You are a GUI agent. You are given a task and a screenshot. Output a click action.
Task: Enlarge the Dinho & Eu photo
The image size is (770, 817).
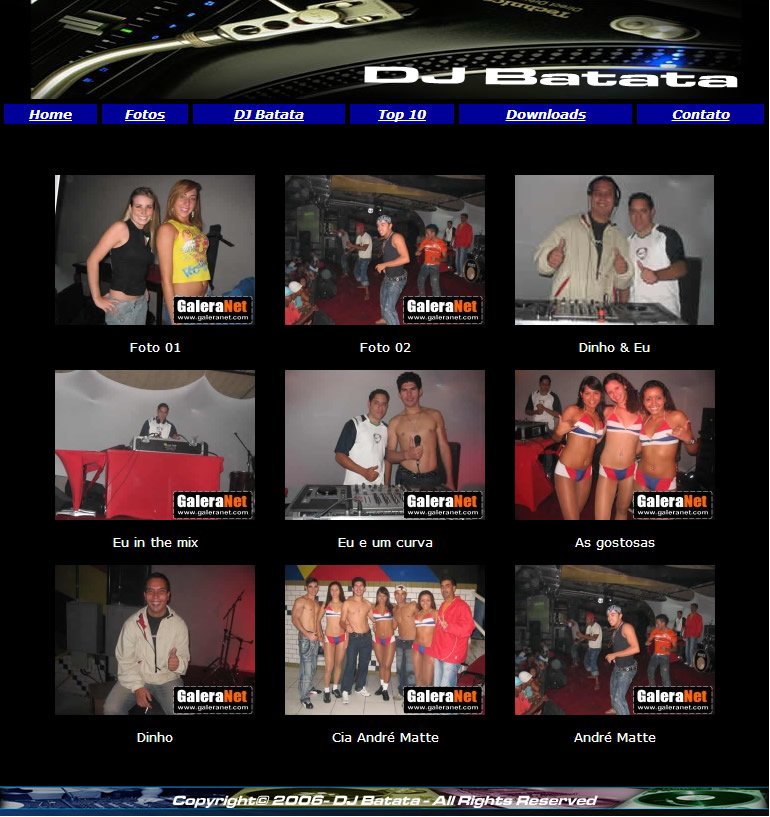pos(614,250)
